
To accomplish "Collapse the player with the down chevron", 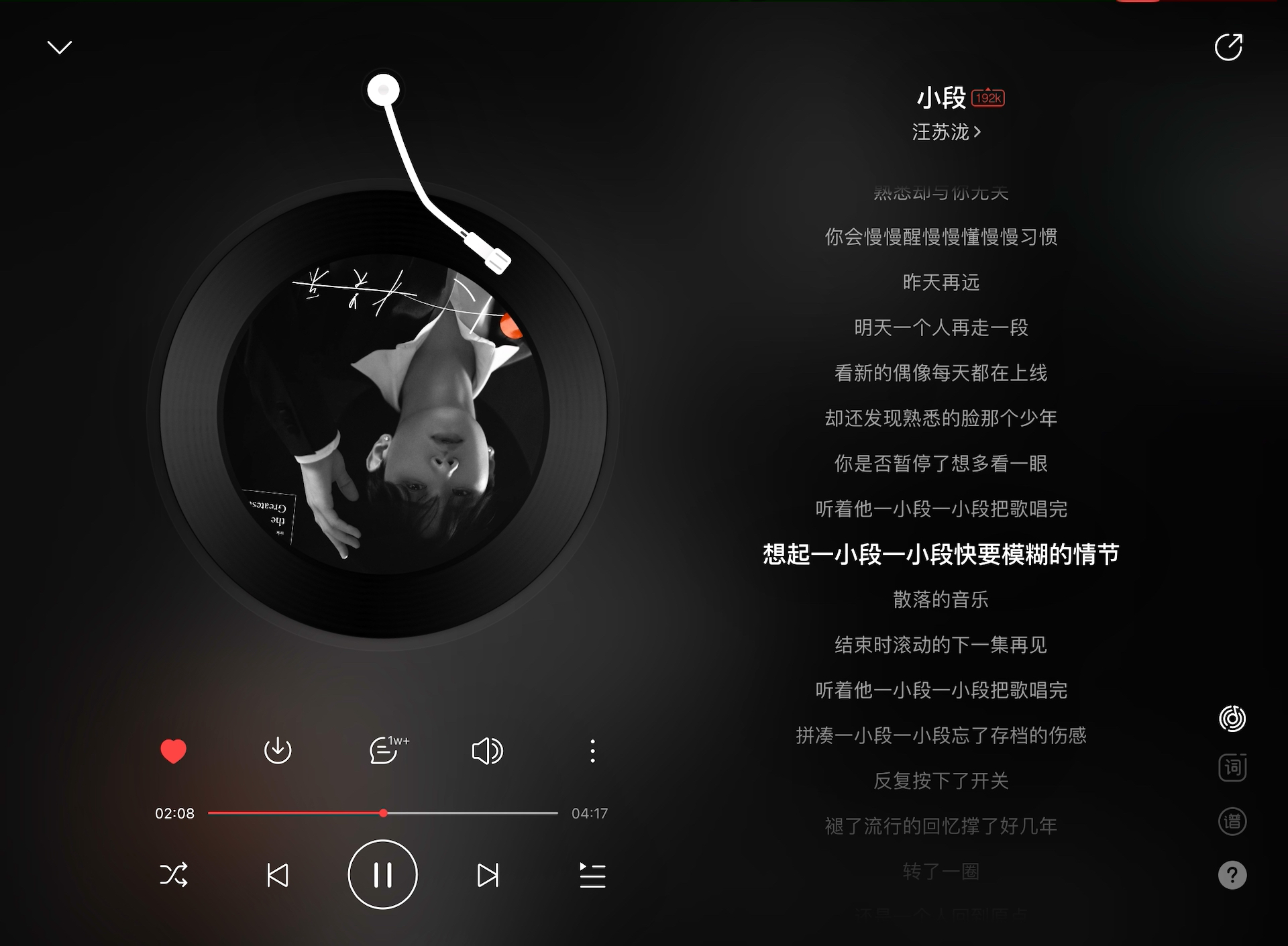I will [60, 48].
